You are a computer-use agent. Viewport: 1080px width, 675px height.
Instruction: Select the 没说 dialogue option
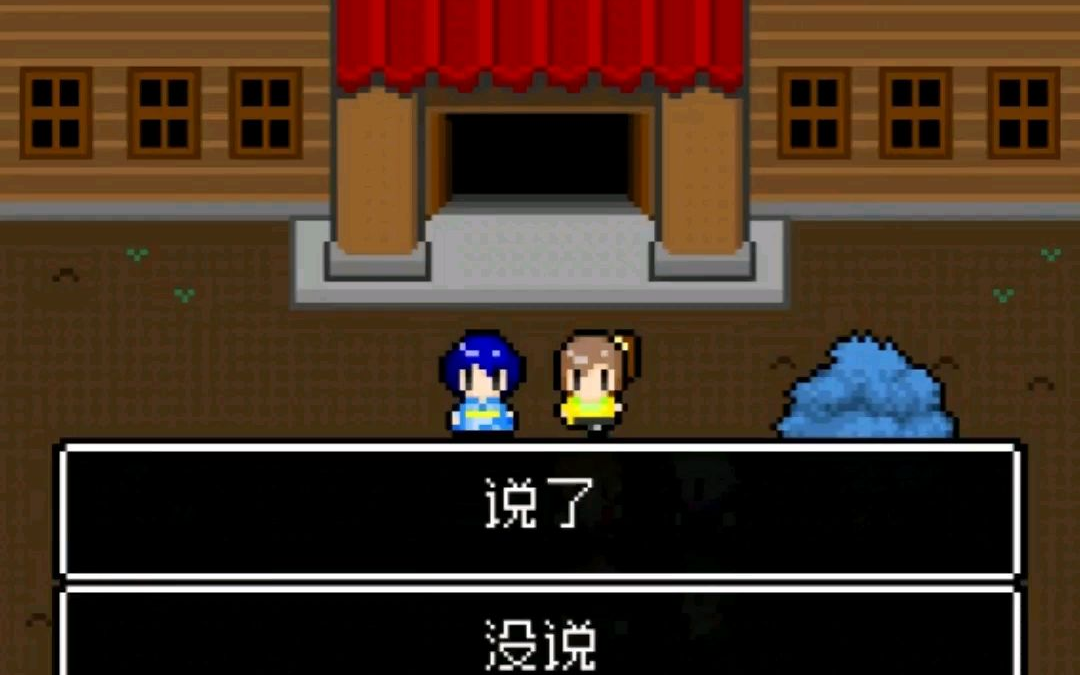[540, 640]
